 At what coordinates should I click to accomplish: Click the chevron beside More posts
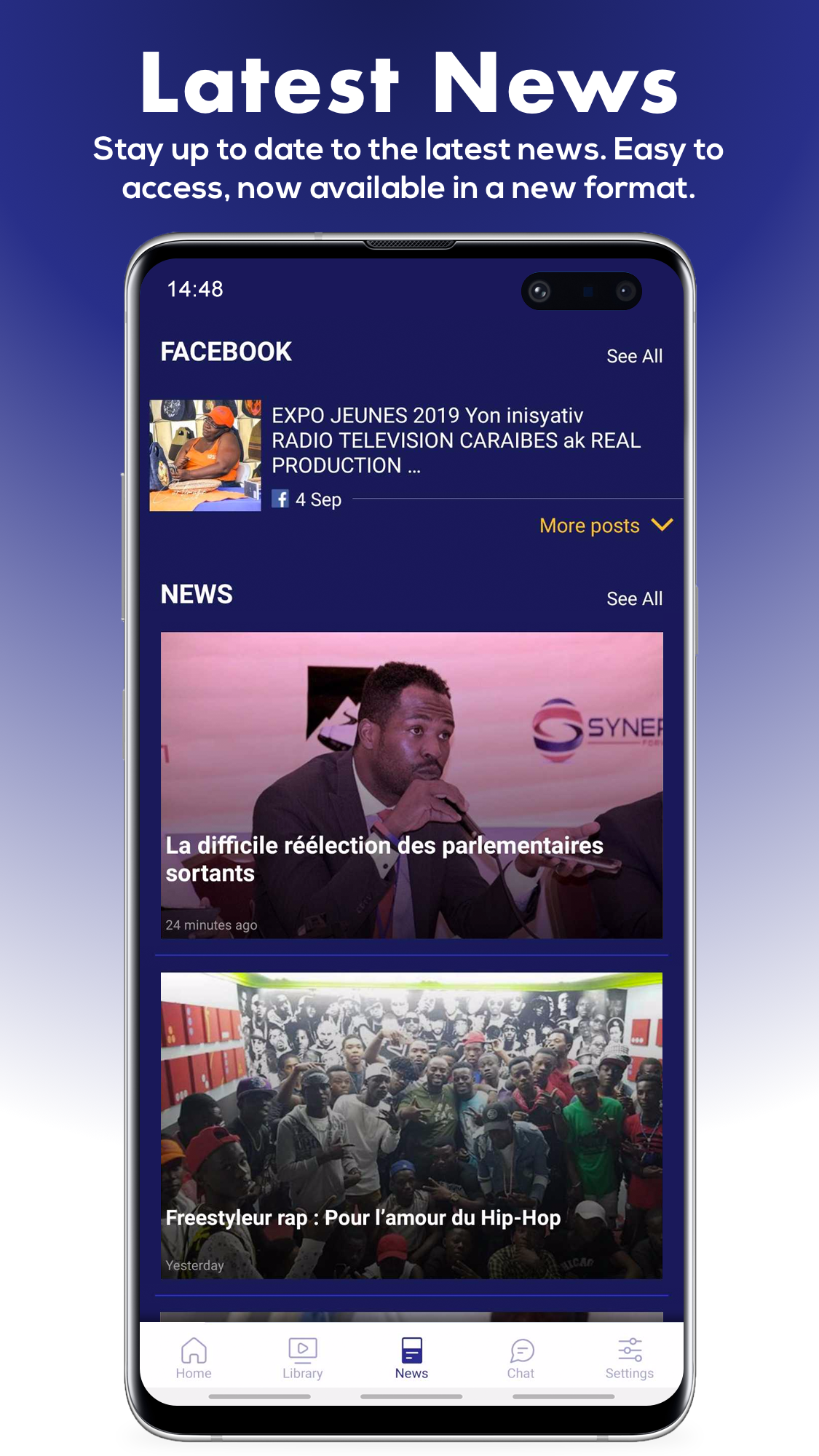tap(663, 525)
